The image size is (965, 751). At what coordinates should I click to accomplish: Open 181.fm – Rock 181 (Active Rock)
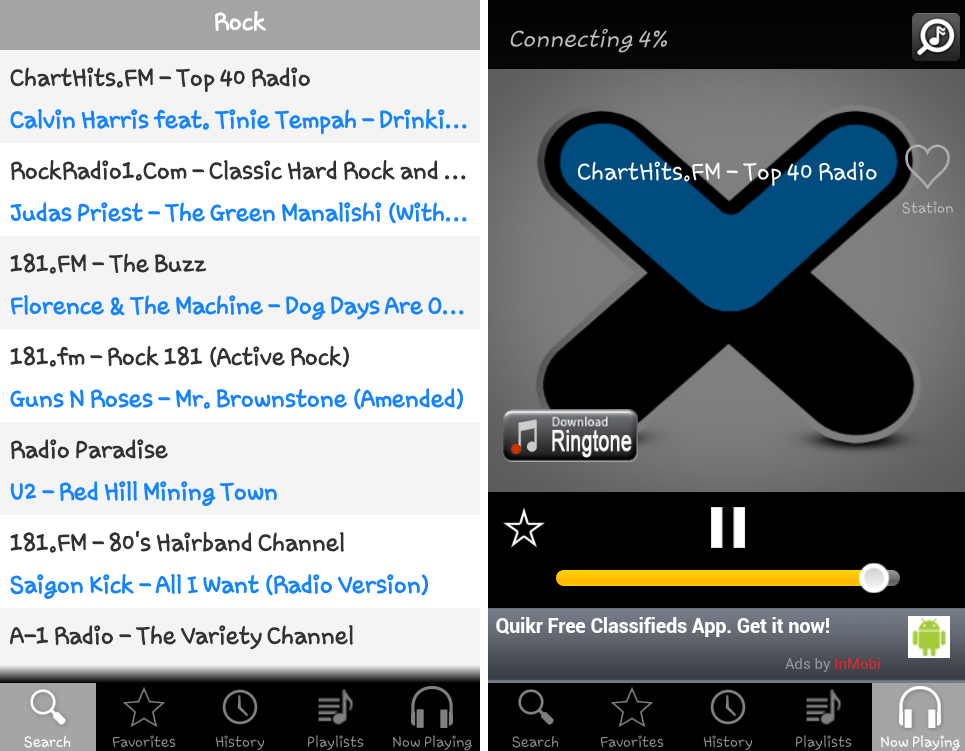click(x=239, y=377)
